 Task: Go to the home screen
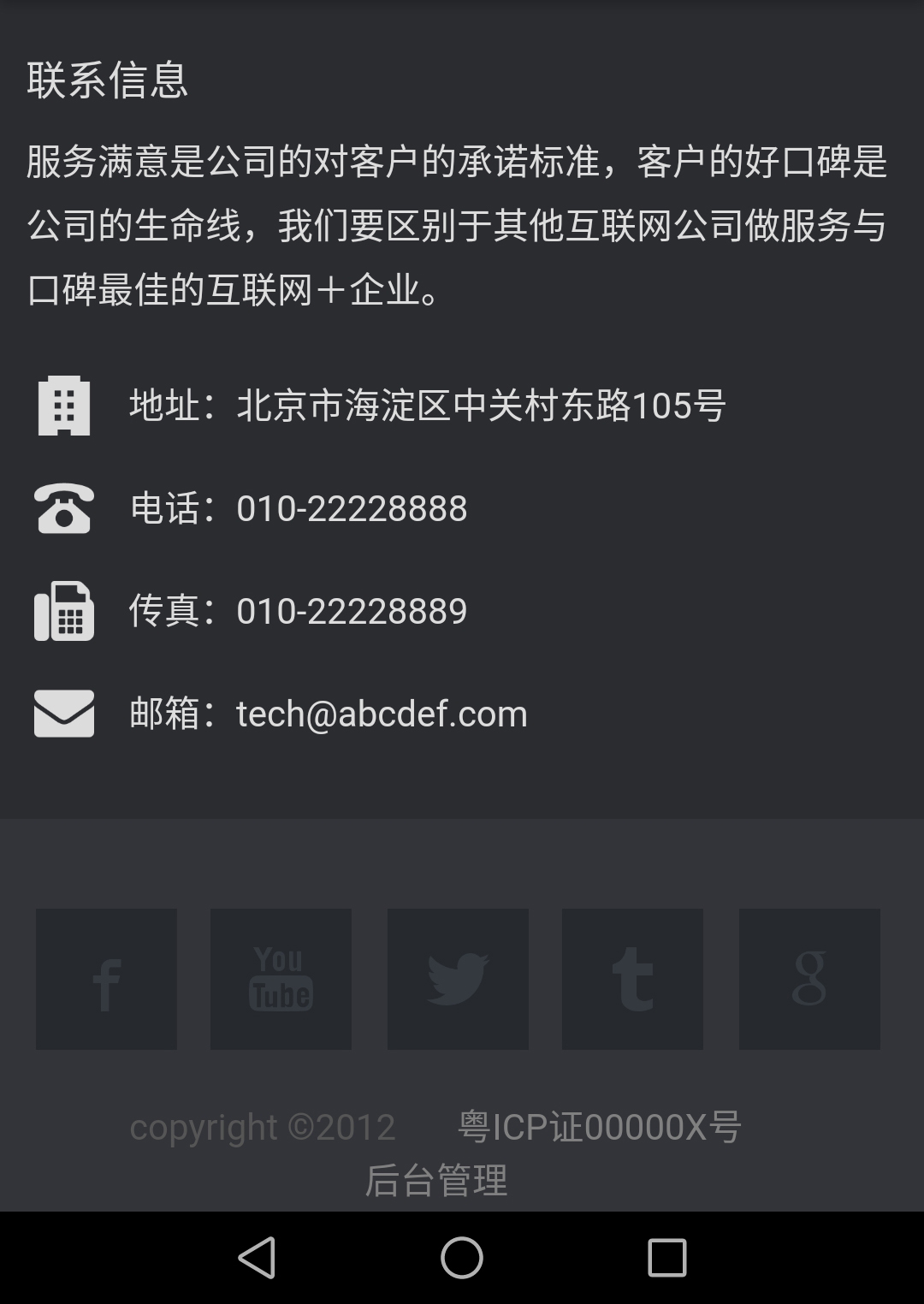pyautogui.click(x=462, y=1258)
